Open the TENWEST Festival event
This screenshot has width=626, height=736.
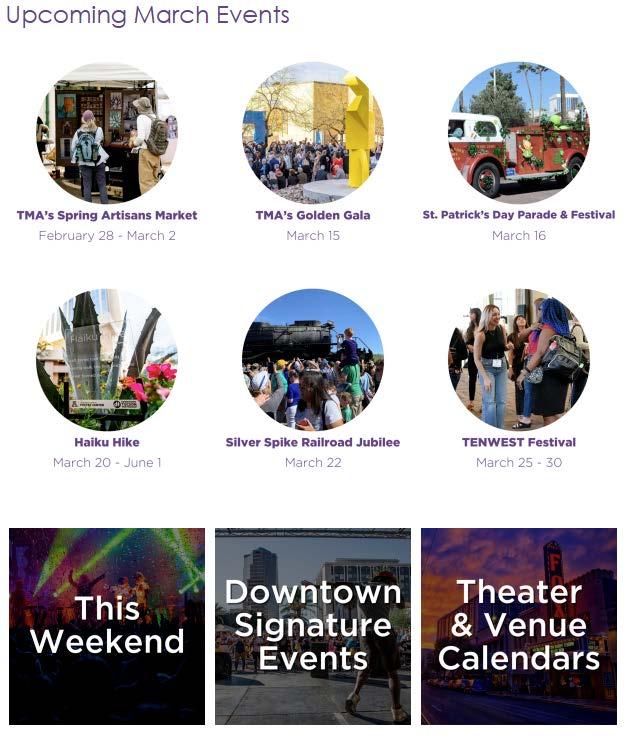pyautogui.click(x=519, y=442)
